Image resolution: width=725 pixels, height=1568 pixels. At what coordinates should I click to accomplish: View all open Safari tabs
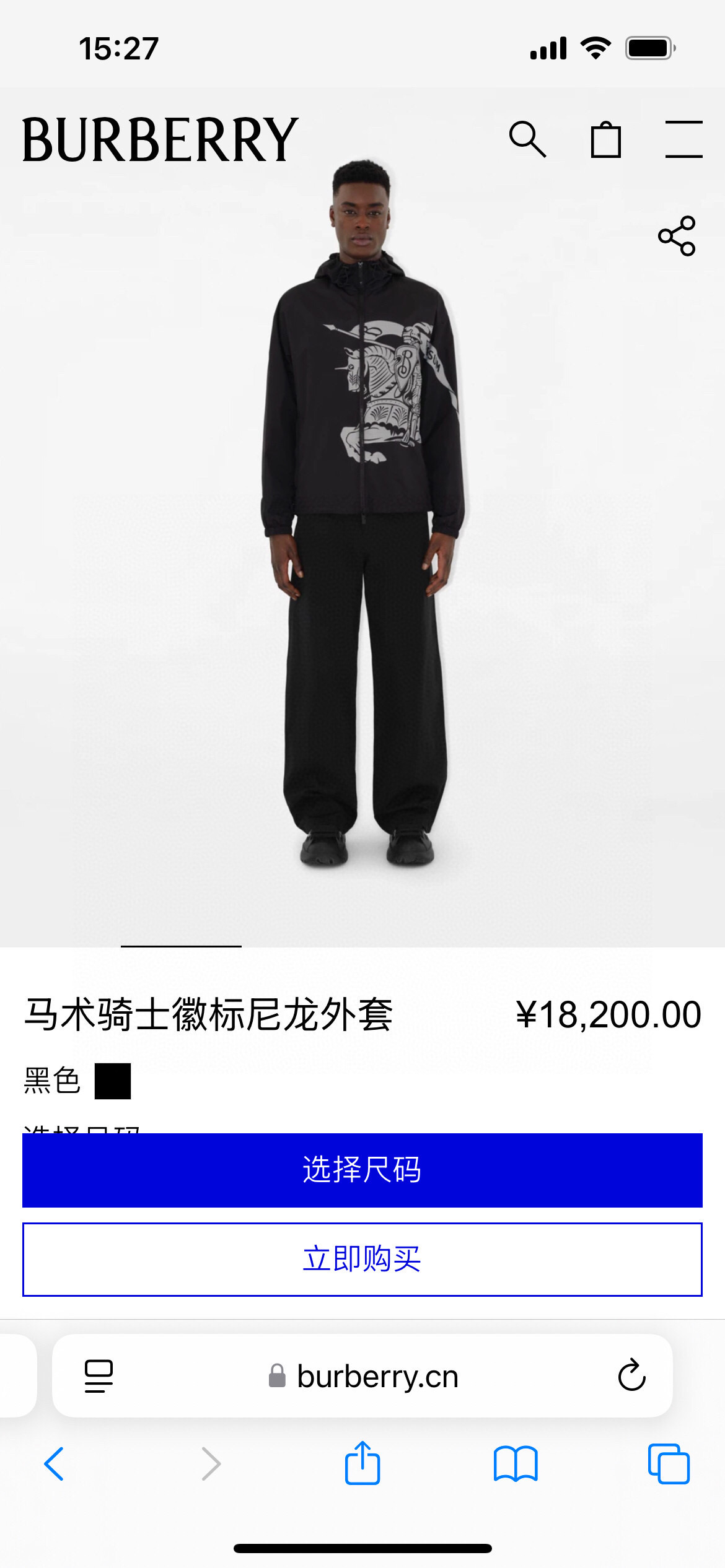(x=668, y=1464)
